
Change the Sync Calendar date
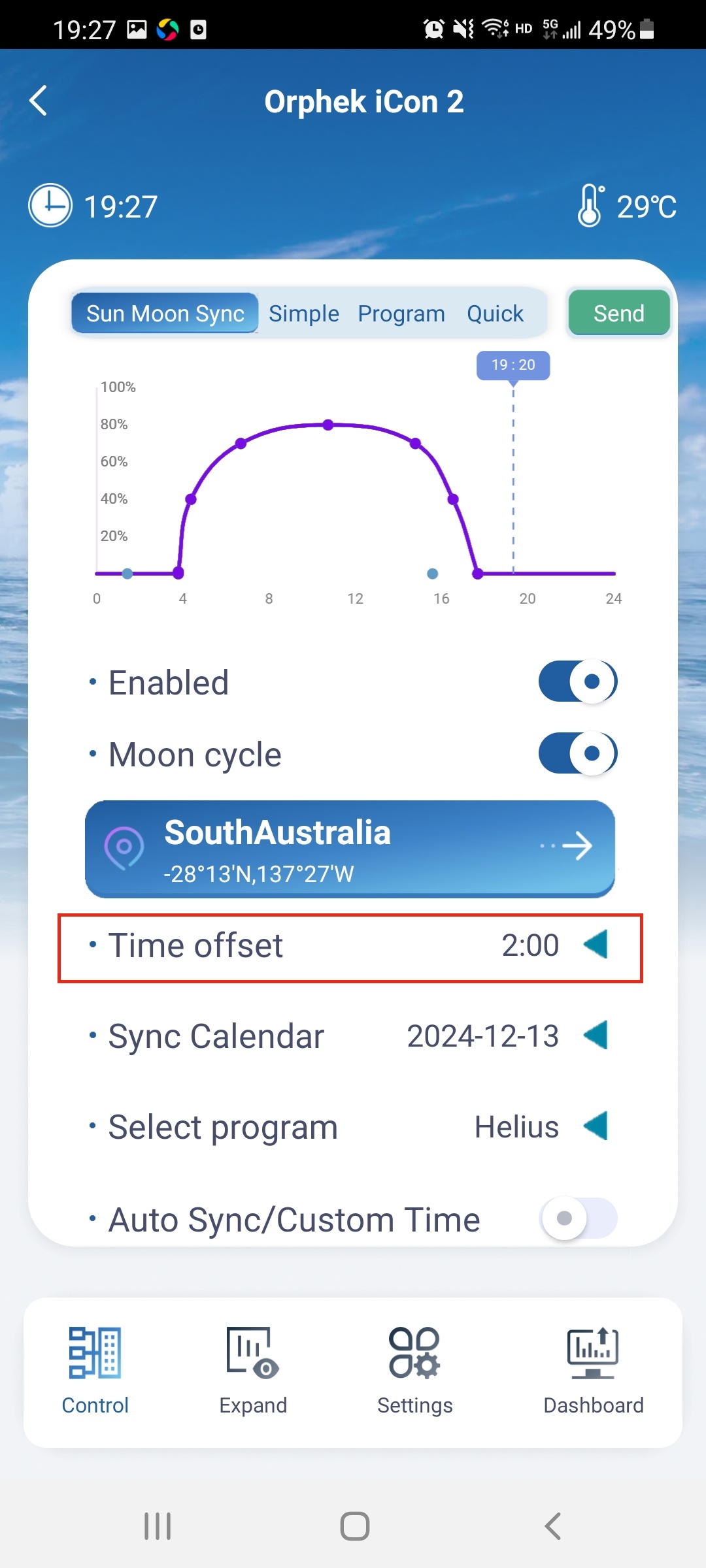350,1036
